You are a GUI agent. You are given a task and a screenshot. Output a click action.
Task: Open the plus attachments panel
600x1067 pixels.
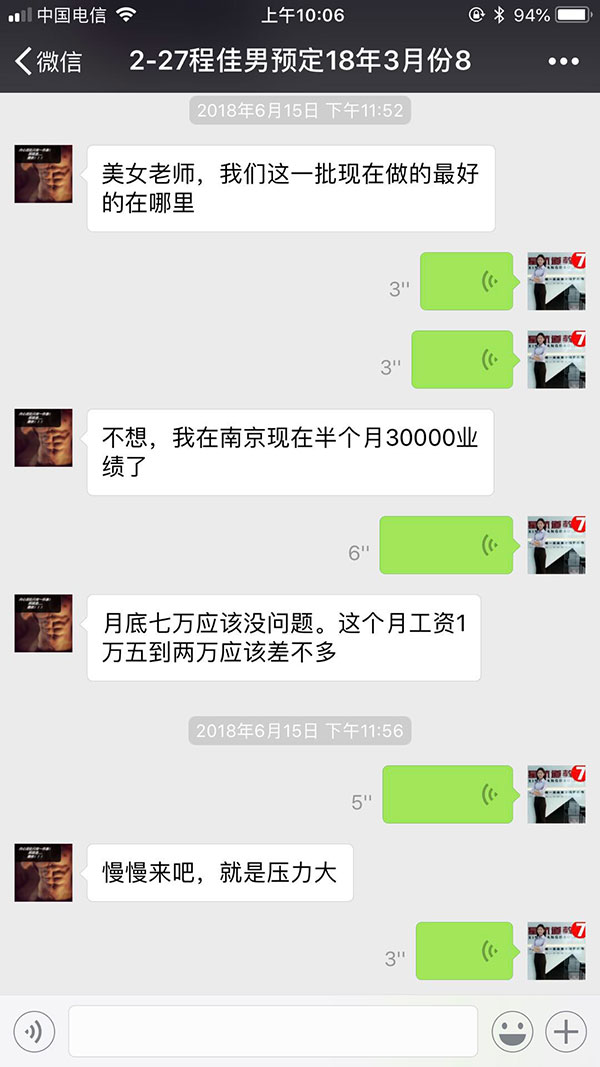pyautogui.click(x=566, y=1031)
